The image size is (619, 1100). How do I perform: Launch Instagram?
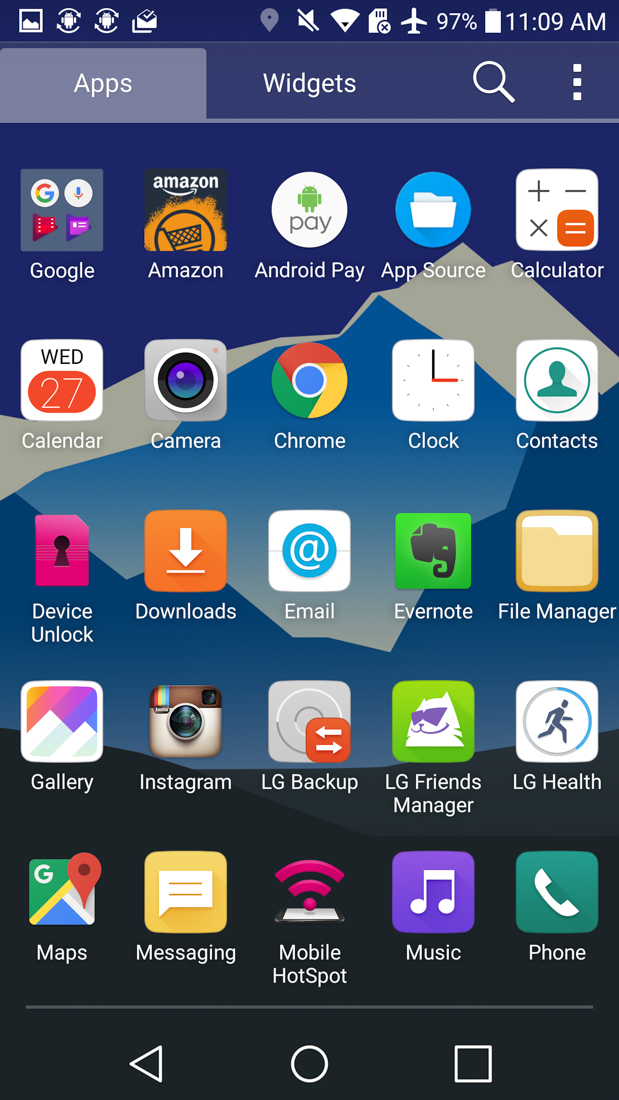pos(186,722)
